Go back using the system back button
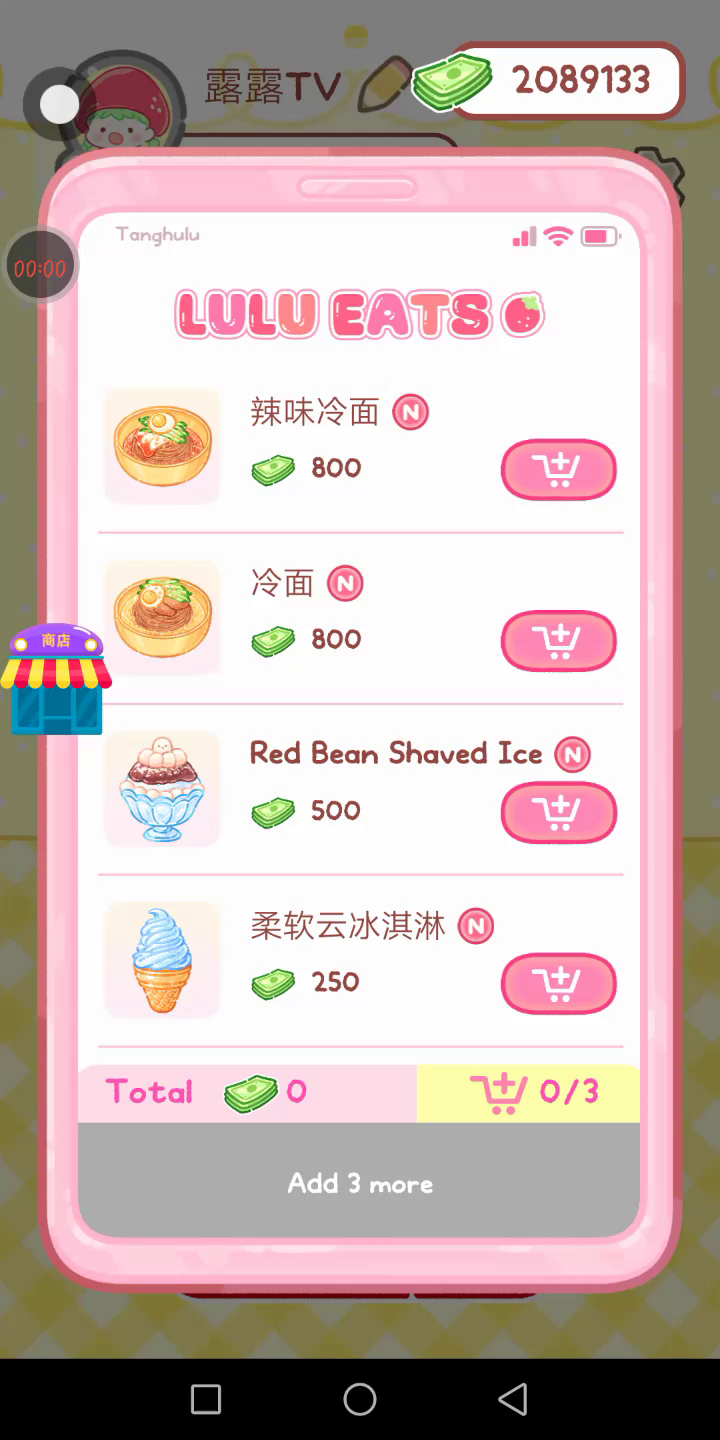This screenshot has height=1440, width=720. pos(512,1399)
